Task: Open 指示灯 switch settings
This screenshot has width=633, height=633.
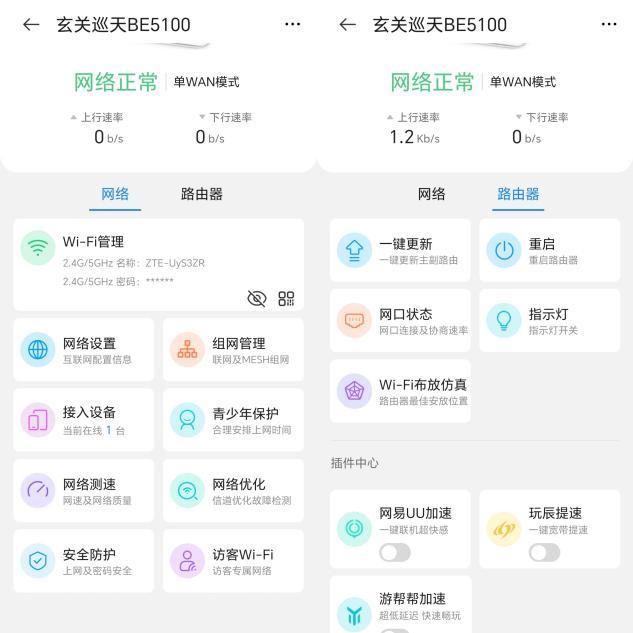Action: click(549, 321)
